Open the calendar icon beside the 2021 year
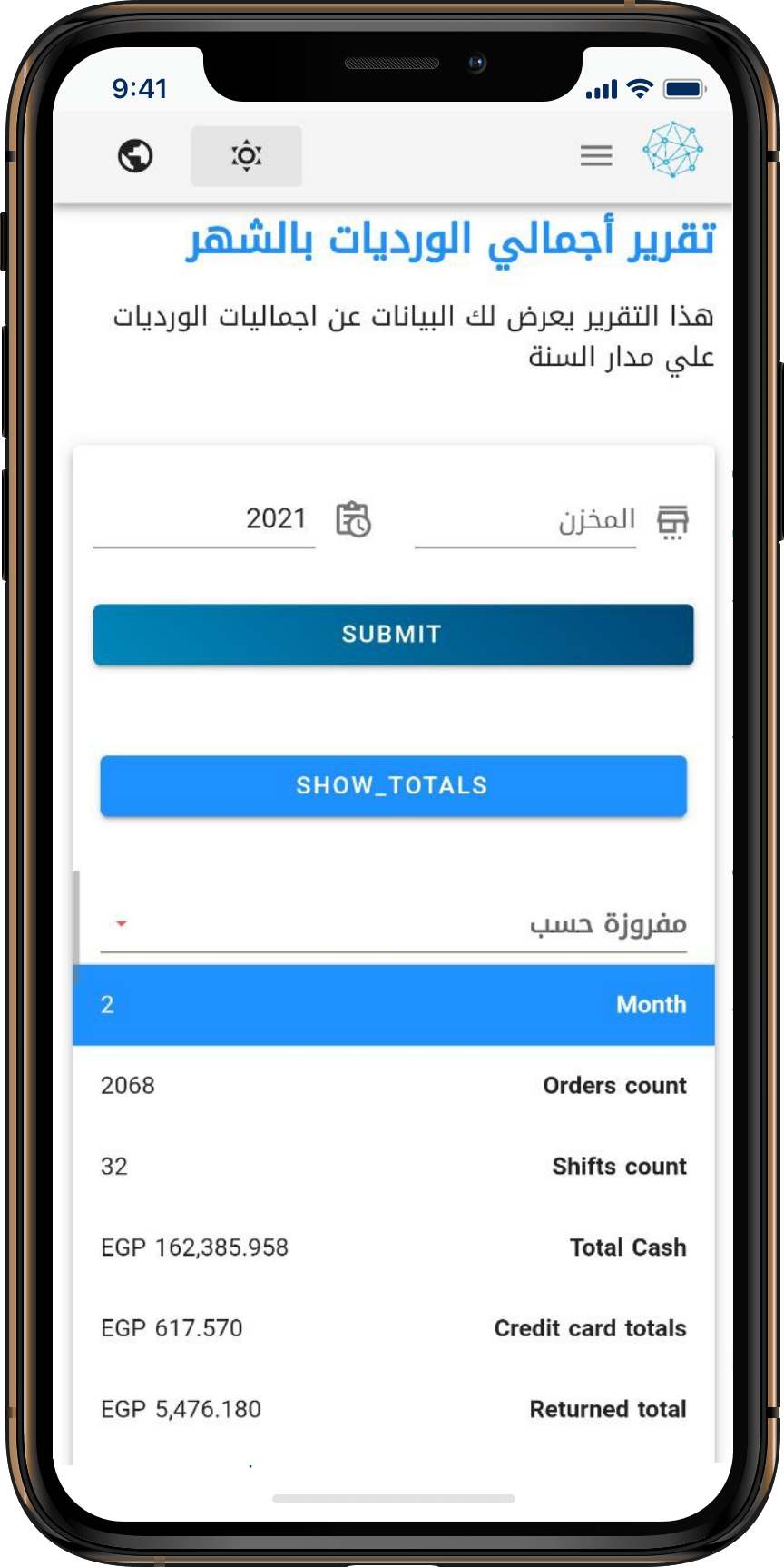 tap(354, 518)
